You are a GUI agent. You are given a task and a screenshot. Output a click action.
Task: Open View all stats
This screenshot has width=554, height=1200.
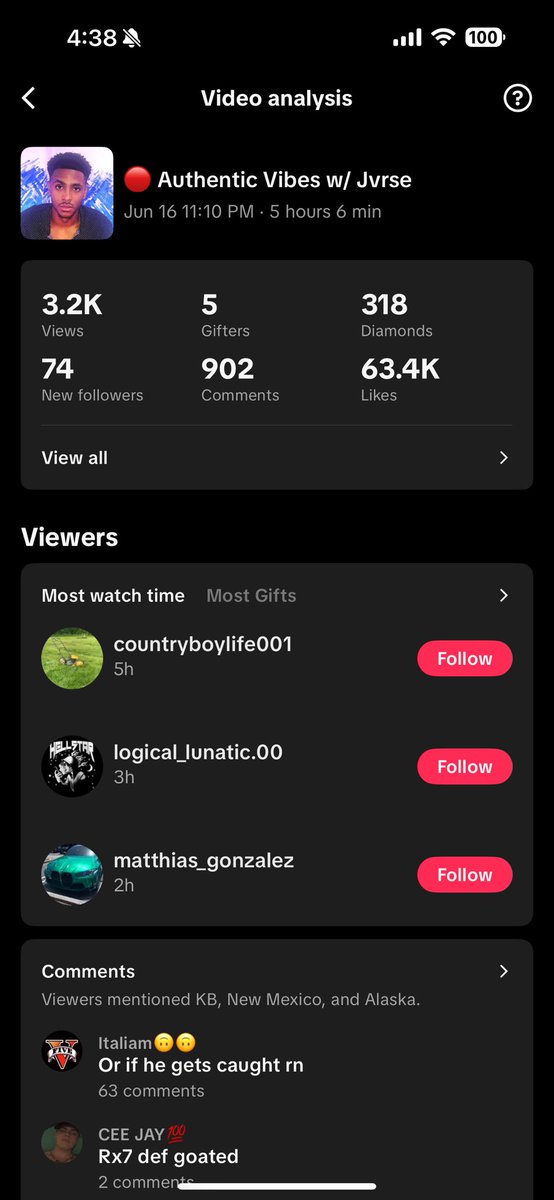click(276, 458)
